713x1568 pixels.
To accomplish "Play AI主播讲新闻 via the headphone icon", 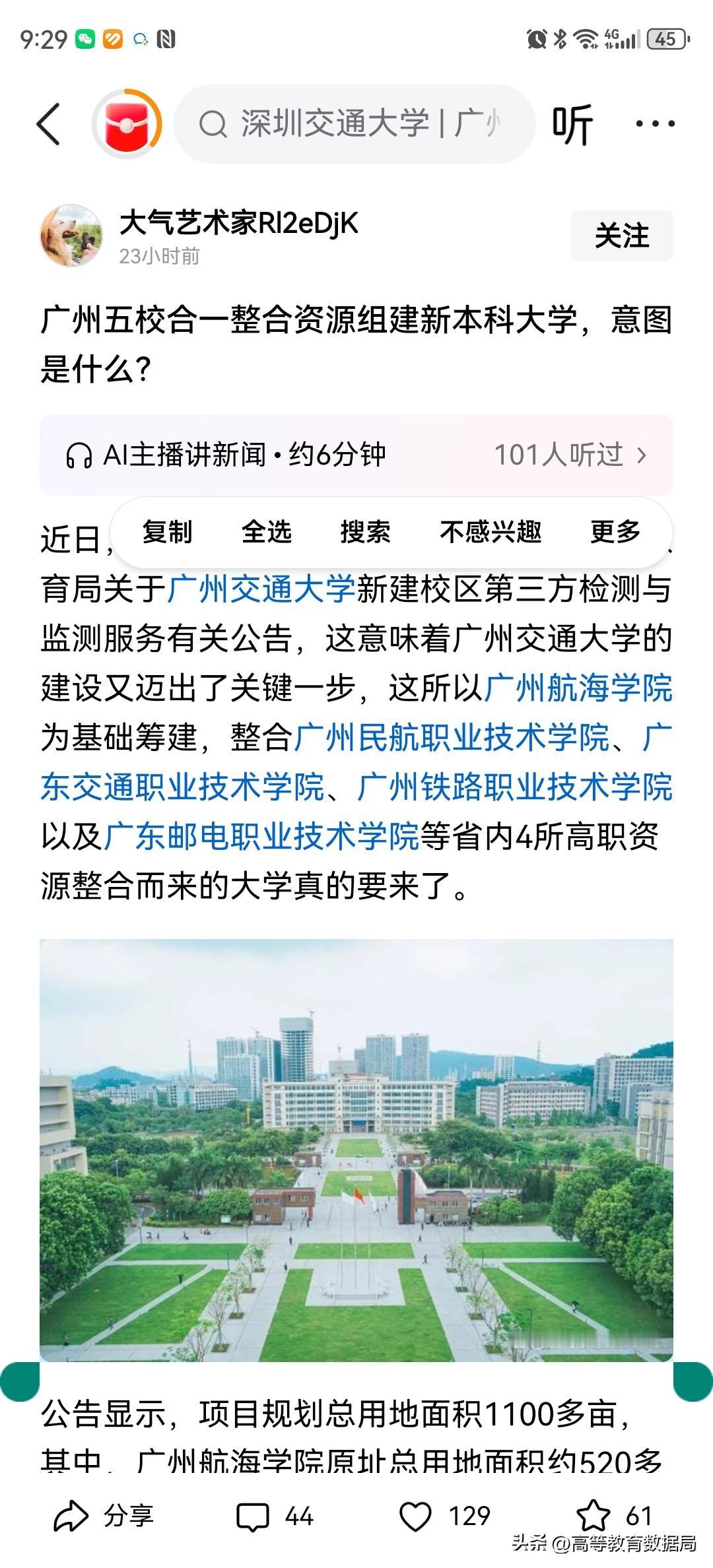I will 81,455.
